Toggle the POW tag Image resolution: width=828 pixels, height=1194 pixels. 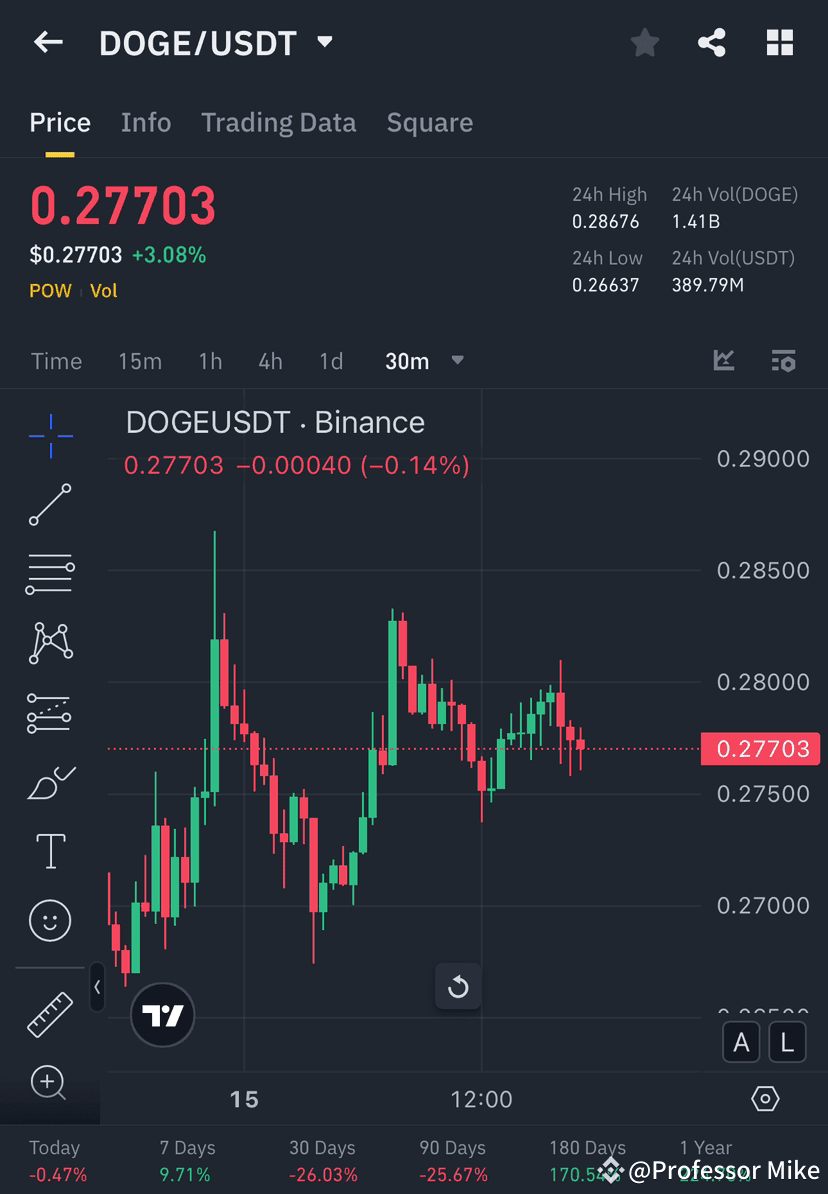[50, 290]
